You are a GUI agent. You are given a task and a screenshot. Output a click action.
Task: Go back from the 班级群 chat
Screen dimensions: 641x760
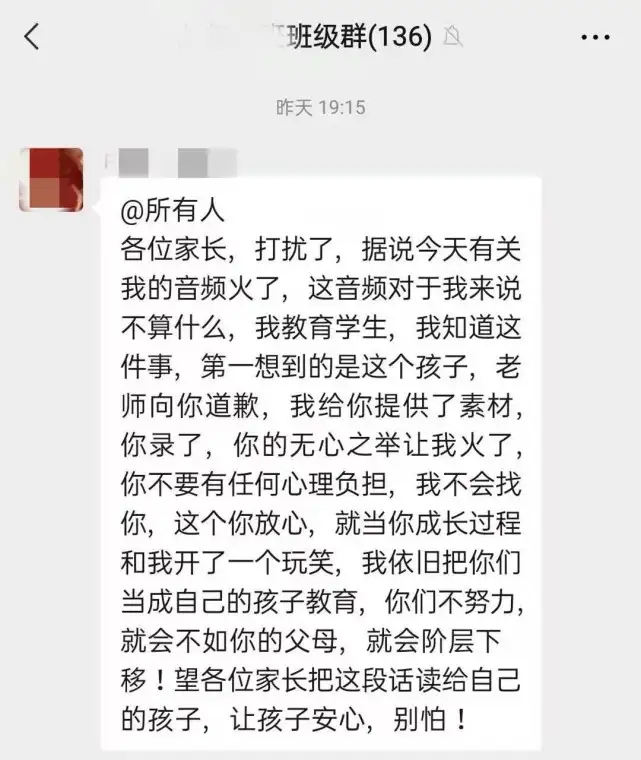tap(32, 37)
